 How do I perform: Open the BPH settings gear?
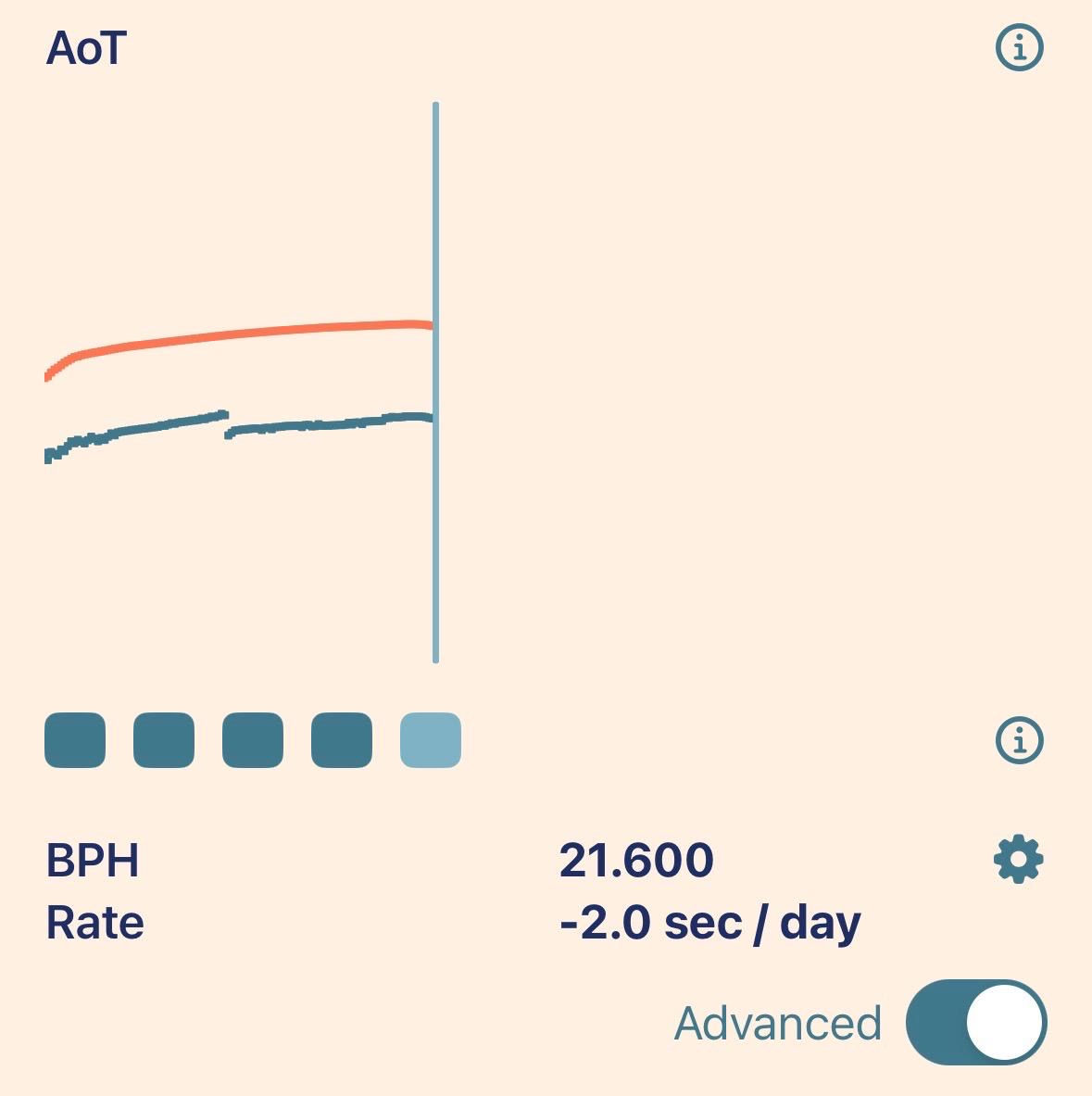point(1018,860)
